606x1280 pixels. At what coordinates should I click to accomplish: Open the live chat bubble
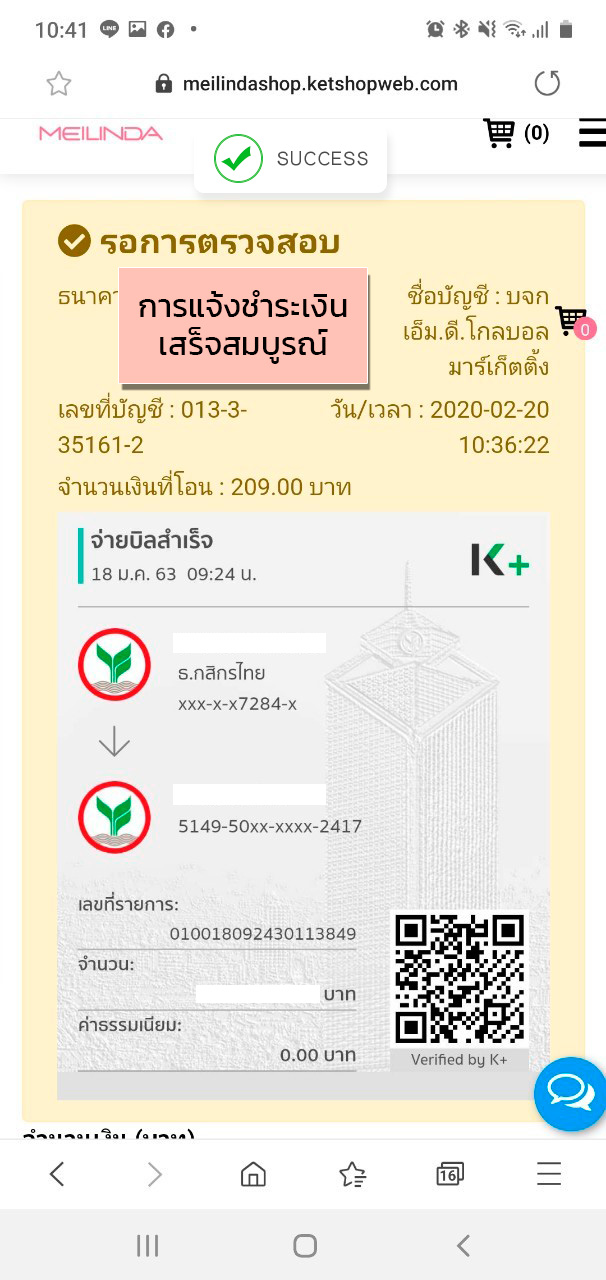coord(570,1093)
